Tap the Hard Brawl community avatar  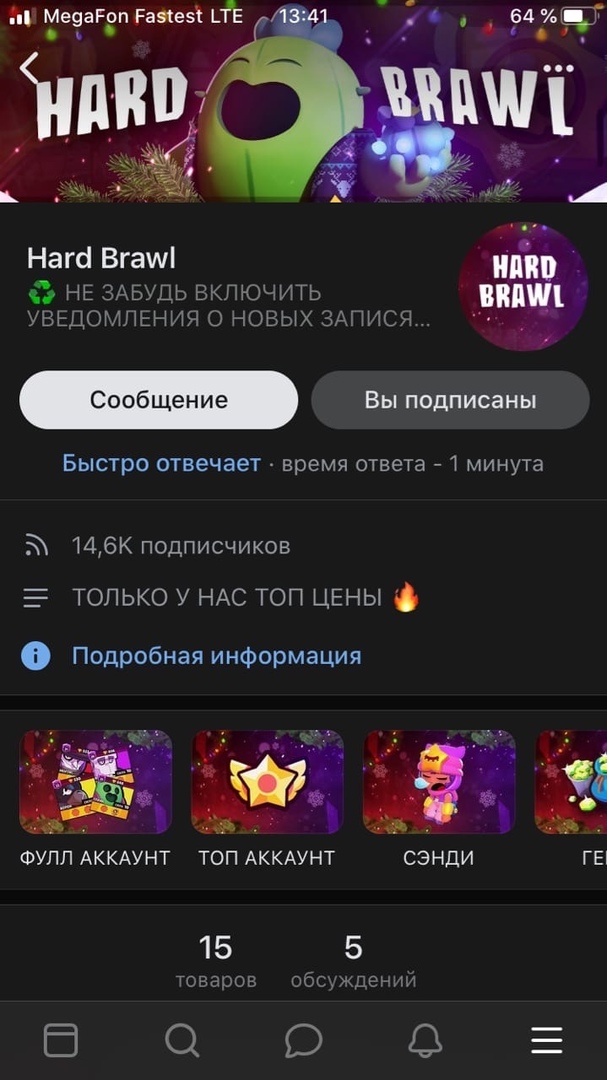(523, 286)
